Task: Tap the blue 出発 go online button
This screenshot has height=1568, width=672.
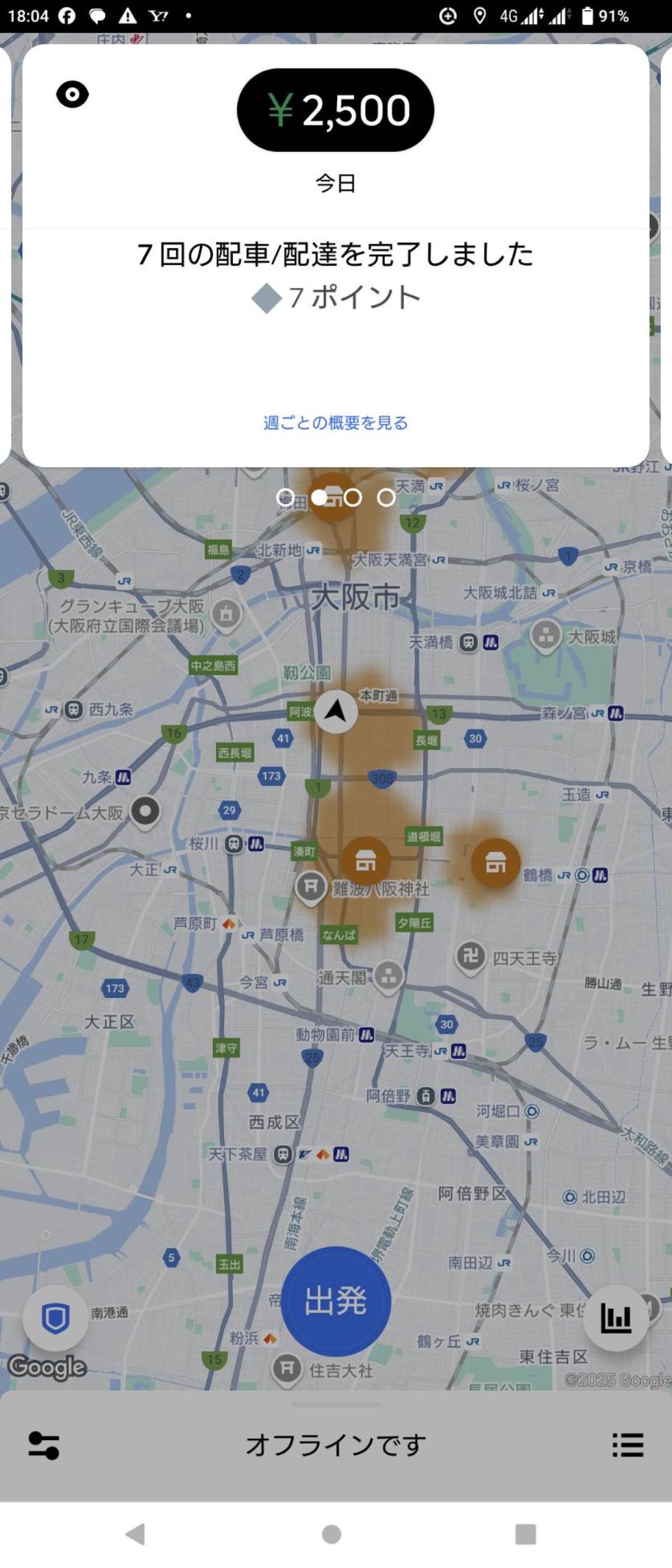Action: 335,1301
